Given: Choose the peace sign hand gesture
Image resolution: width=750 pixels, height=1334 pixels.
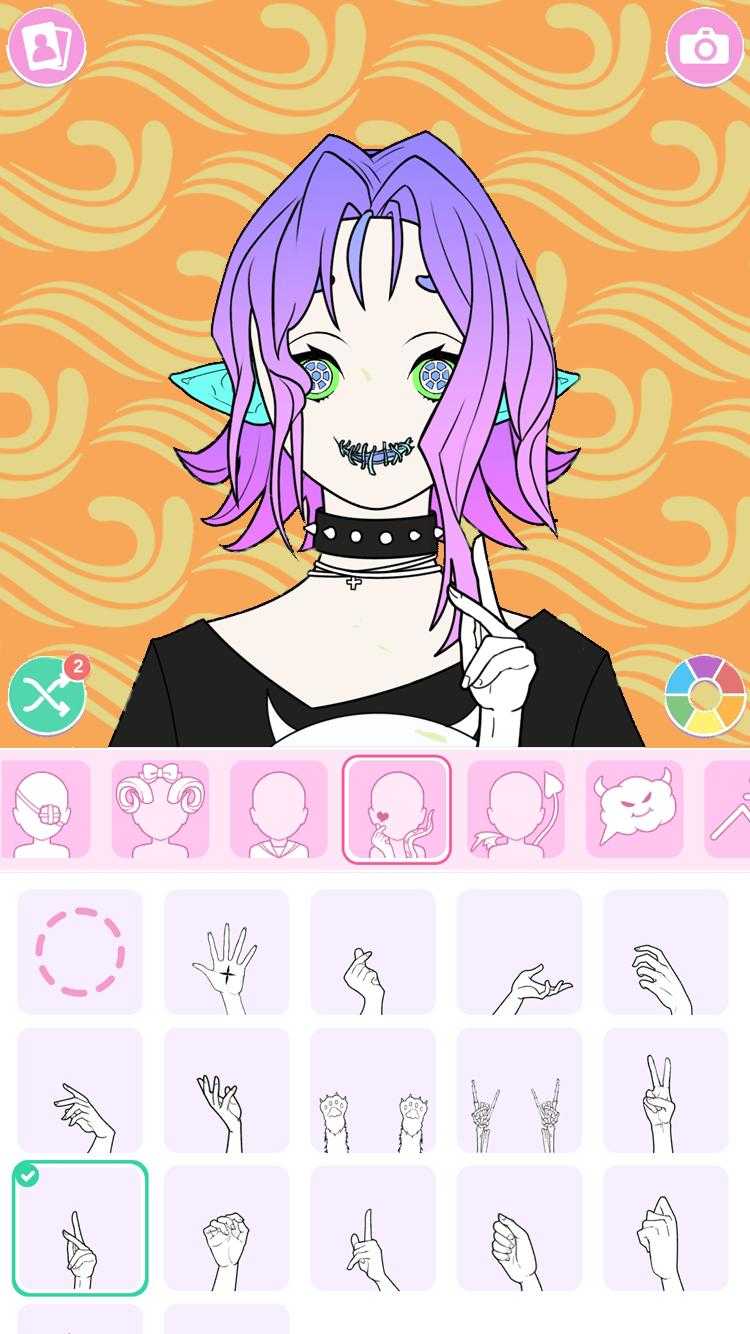Looking at the screenshot, I should coord(665,1090).
